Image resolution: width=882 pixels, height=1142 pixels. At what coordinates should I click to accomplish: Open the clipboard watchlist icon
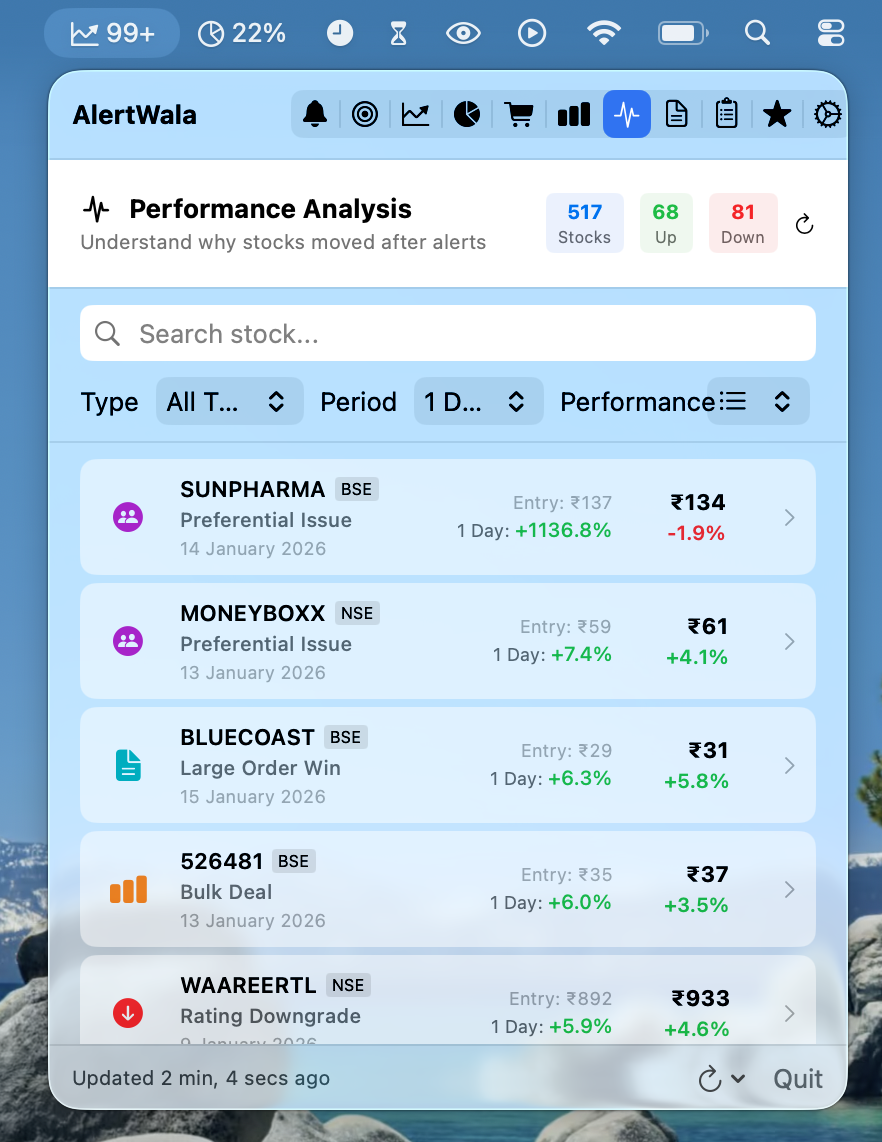coord(726,113)
